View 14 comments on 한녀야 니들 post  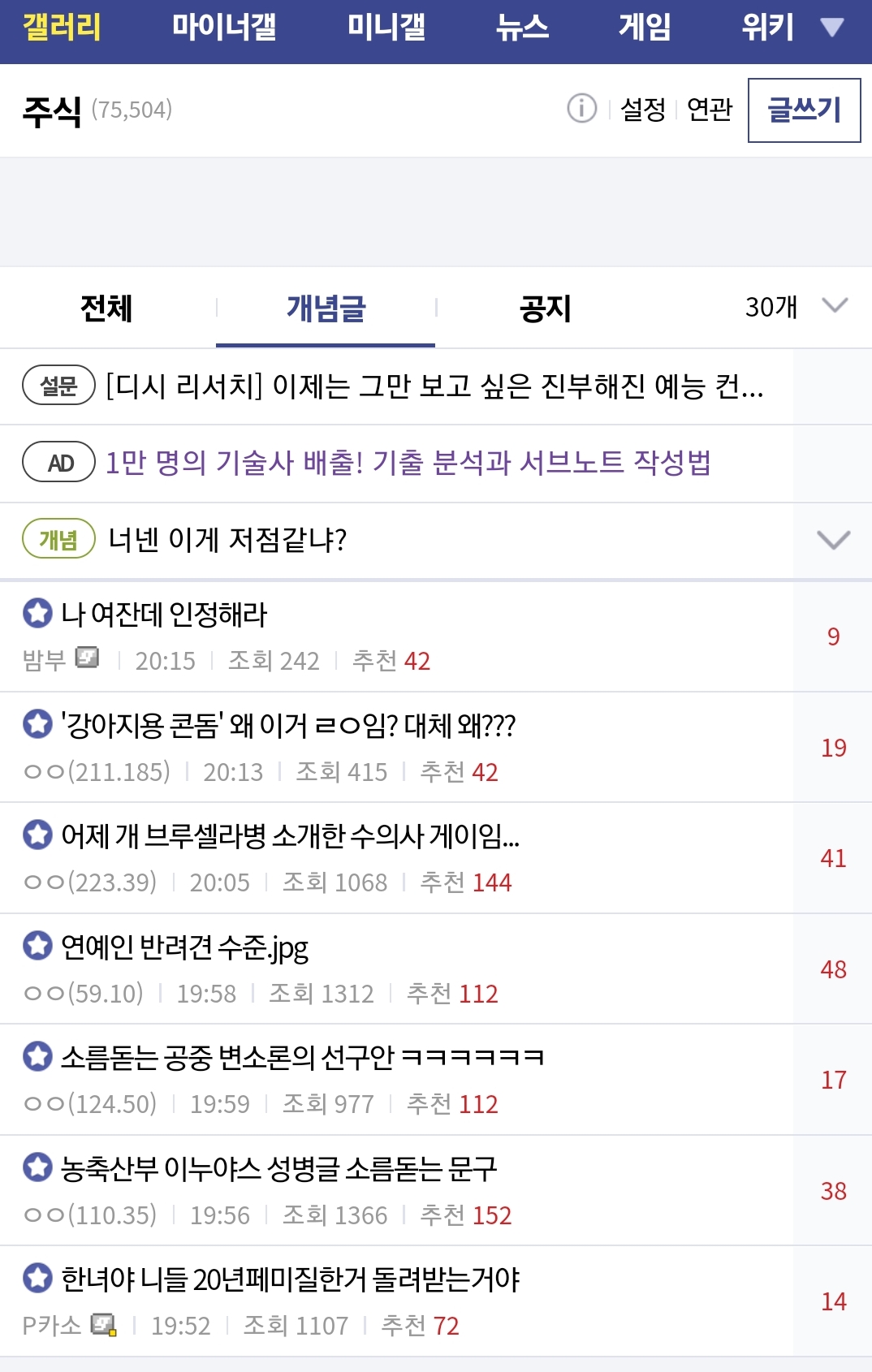(x=833, y=1301)
